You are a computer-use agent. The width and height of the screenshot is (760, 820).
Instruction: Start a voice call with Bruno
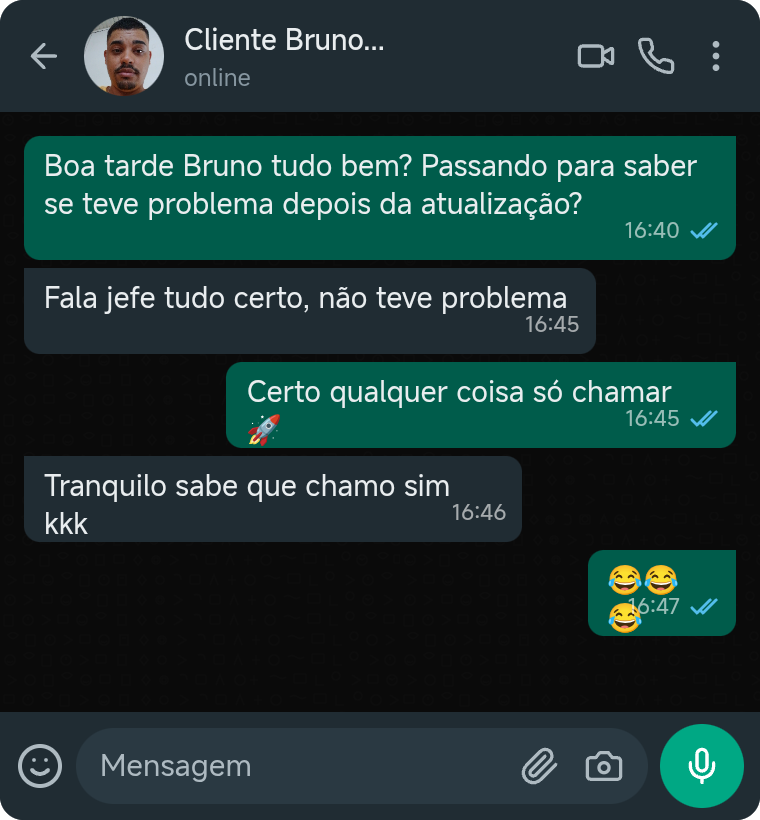(657, 56)
